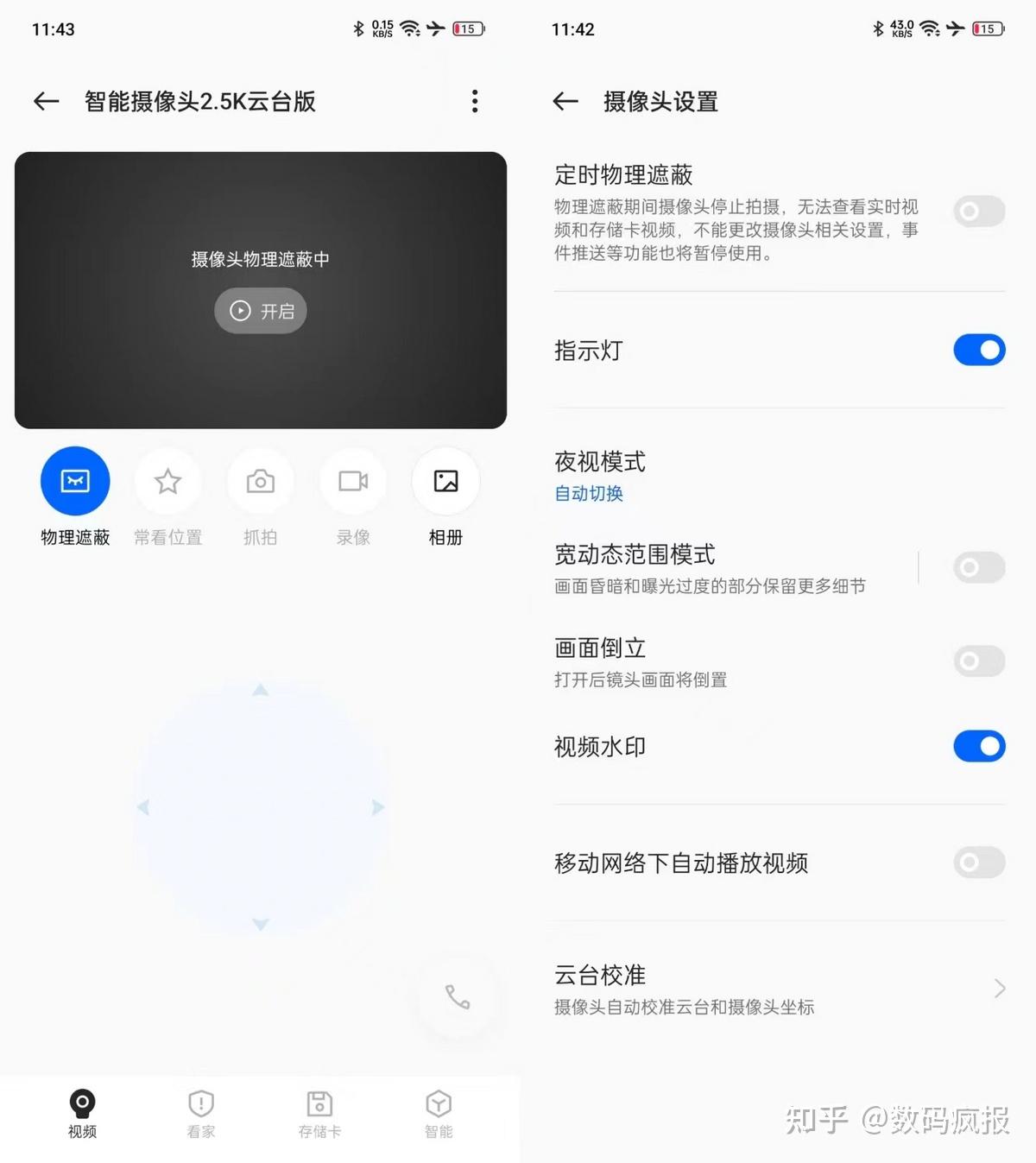Switch to the 存储卡 tab

(x=319, y=1113)
